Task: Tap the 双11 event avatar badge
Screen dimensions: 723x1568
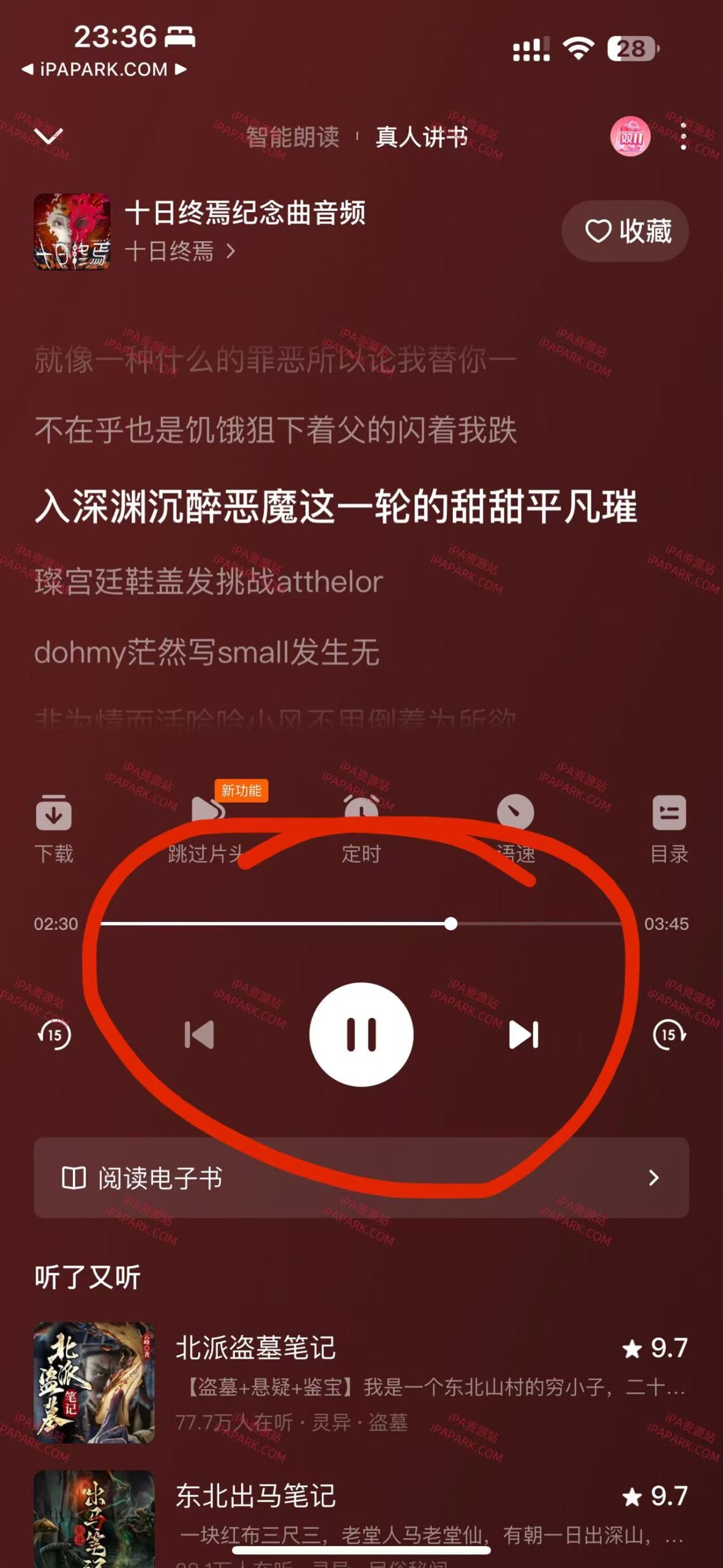Action: (x=630, y=136)
